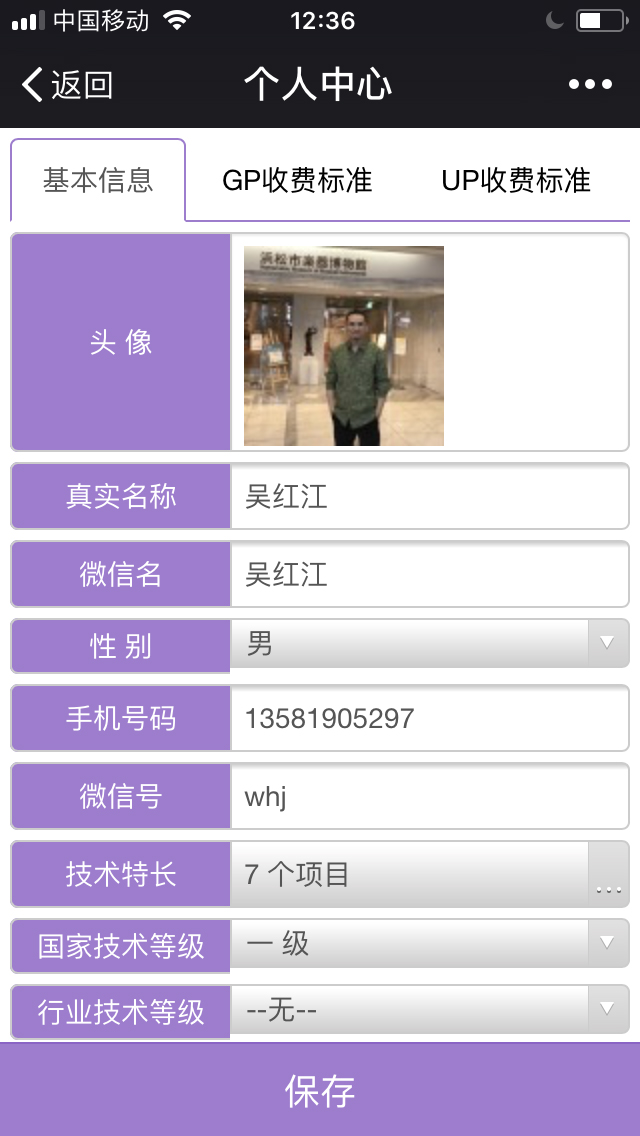The image size is (640, 1136).
Task: Open the 技术特长 selector with 7 个项目
Action: [428, 874]
